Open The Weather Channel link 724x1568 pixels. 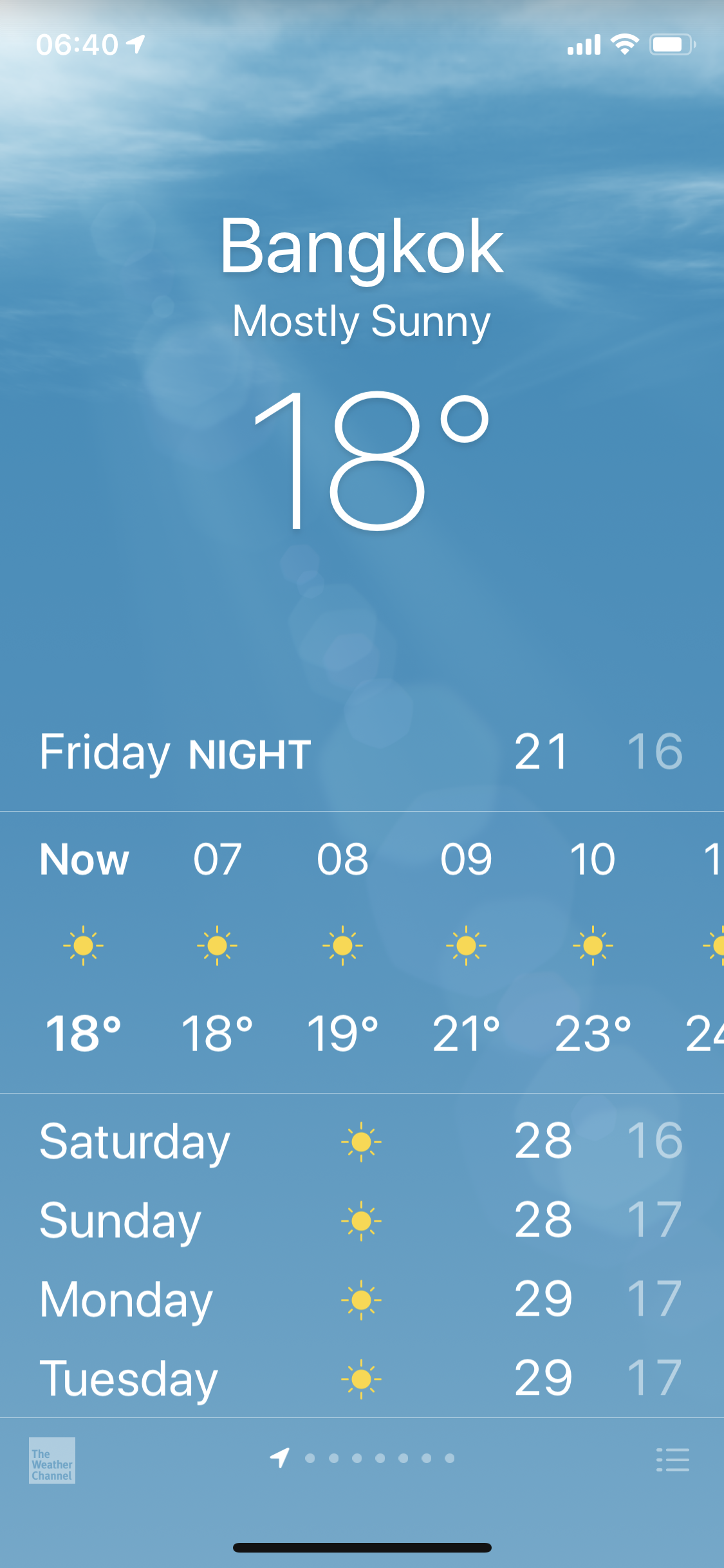pyautogui.click(x=51, y=1460)
